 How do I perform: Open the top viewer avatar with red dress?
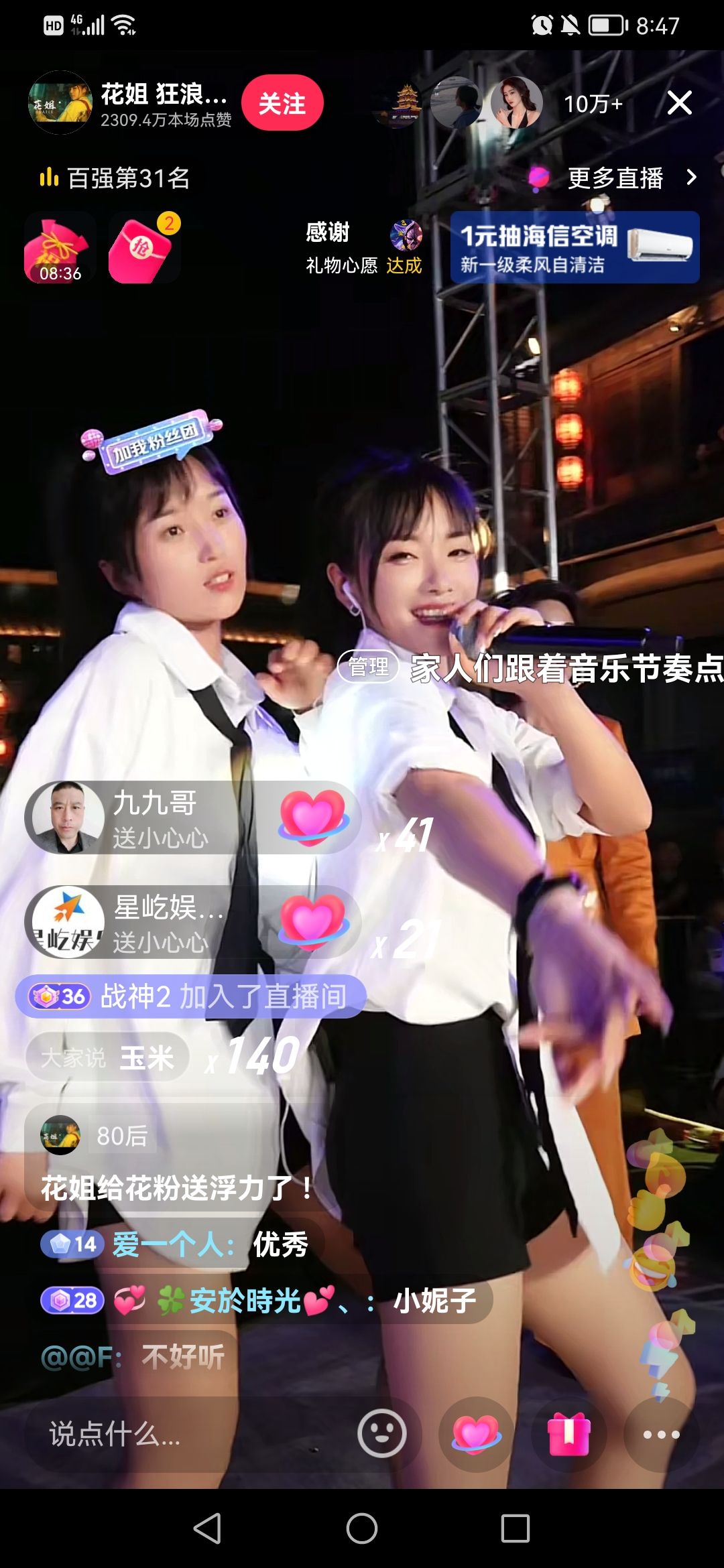(516, 103)
